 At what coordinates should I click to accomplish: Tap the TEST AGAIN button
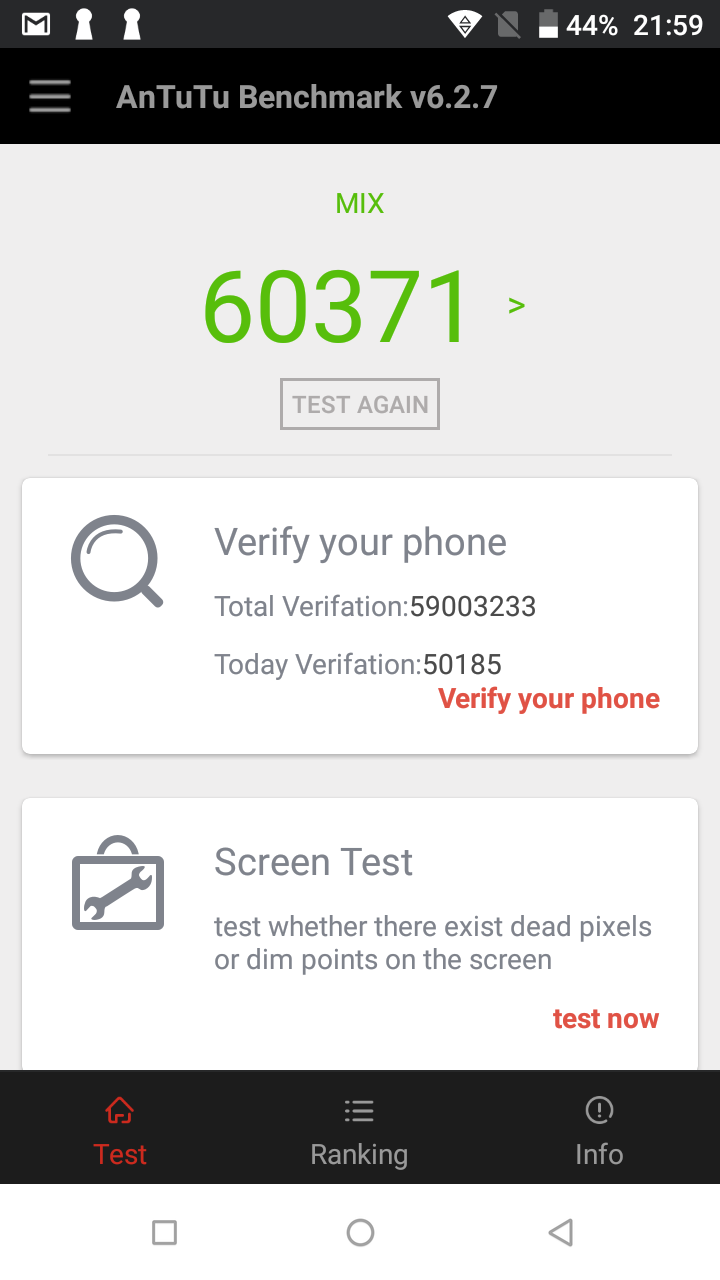[360, 405]
